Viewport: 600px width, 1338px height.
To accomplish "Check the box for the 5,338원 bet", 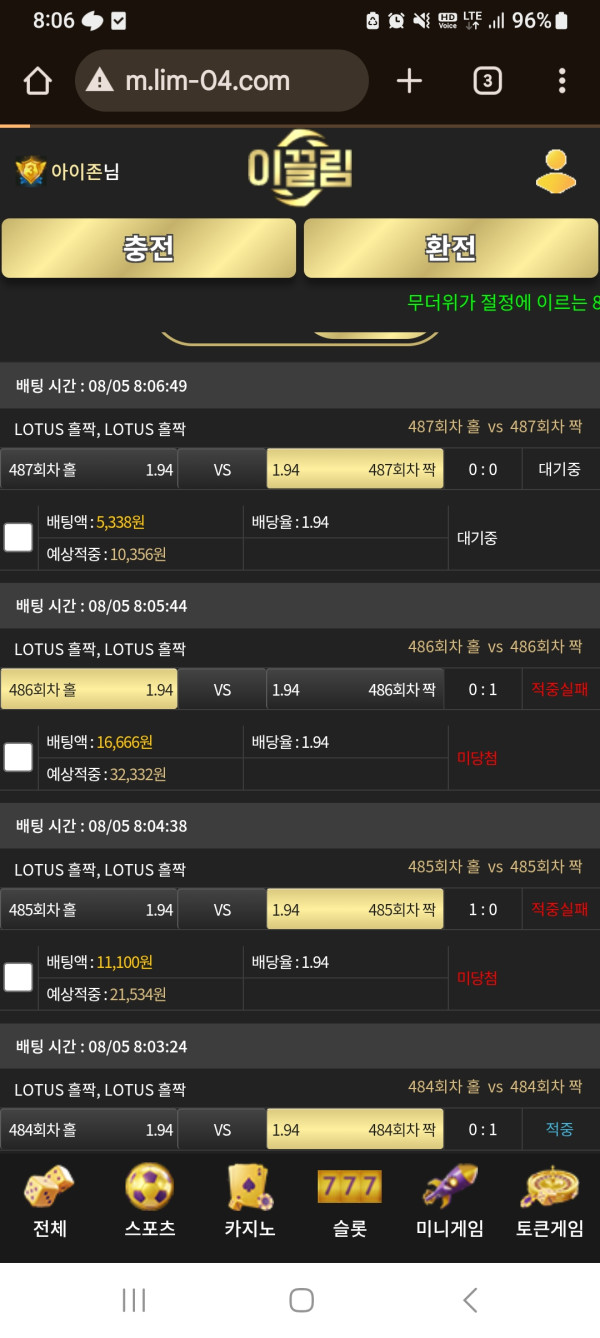I will [18, 537].
